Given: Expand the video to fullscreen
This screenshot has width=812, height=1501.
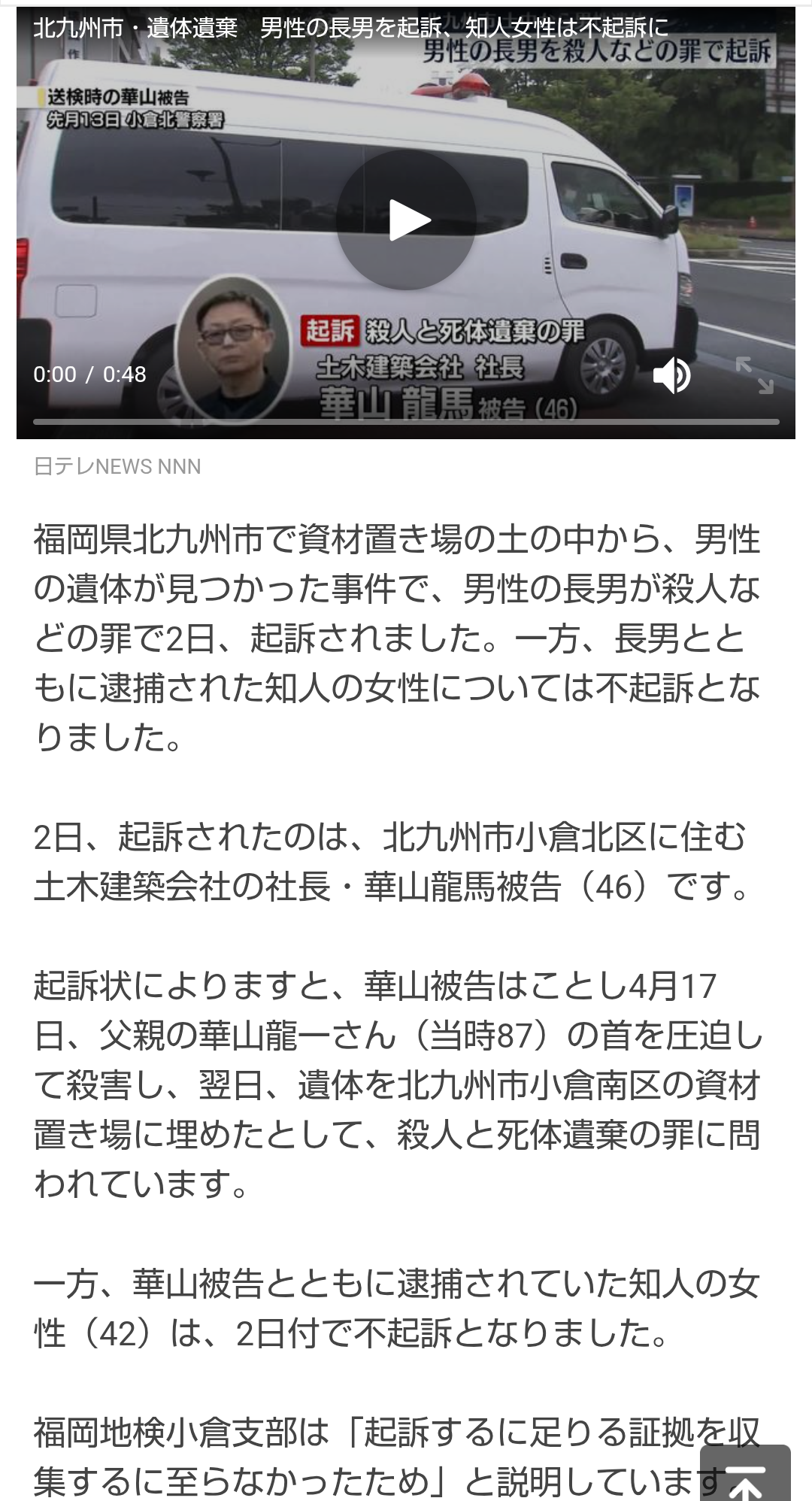Looking at the screenshot, I should tap(754, 374).
